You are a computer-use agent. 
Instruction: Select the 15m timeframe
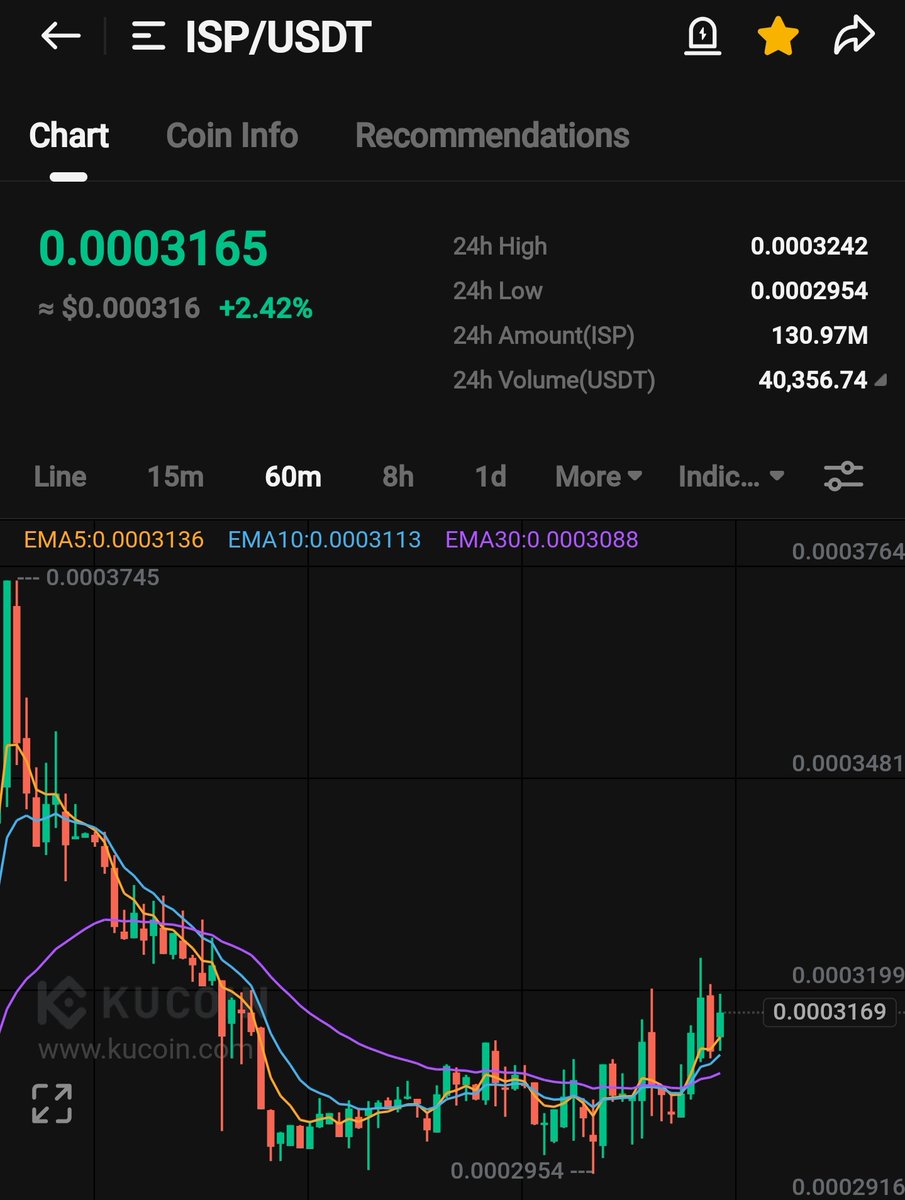[x=175, y=476]
